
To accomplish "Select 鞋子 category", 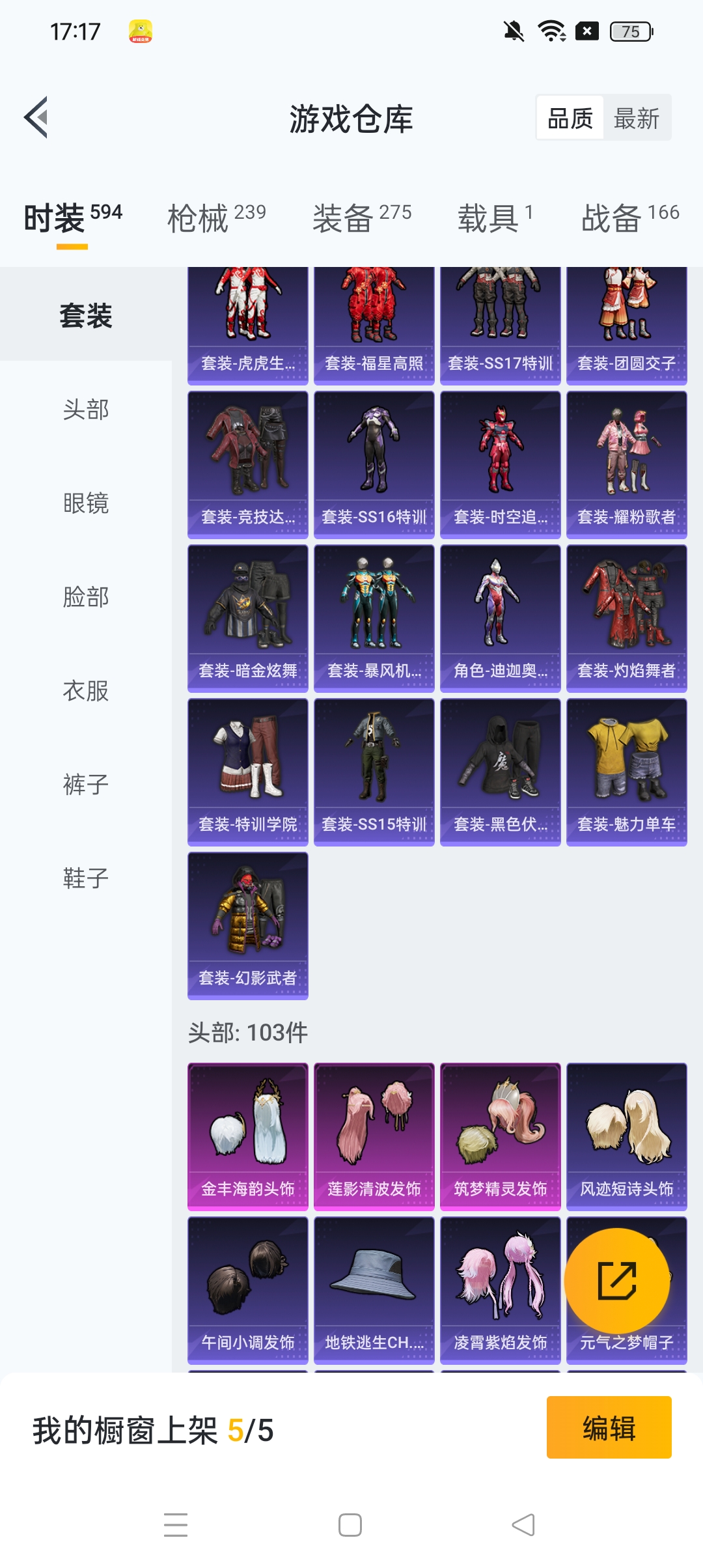I will pyautogui.click(x=86, y=878).
